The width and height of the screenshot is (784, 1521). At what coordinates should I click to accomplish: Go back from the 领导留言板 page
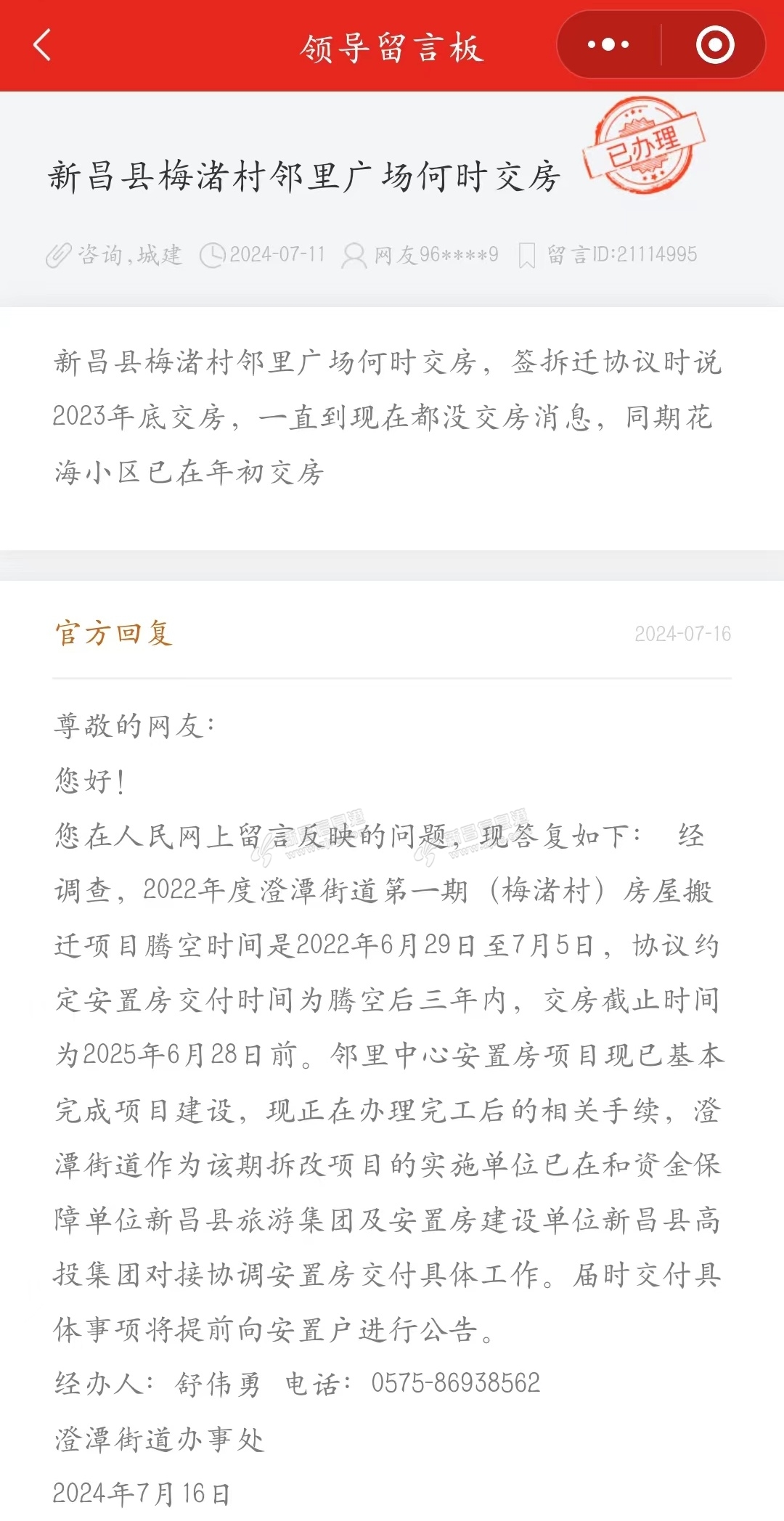point(42,45)
